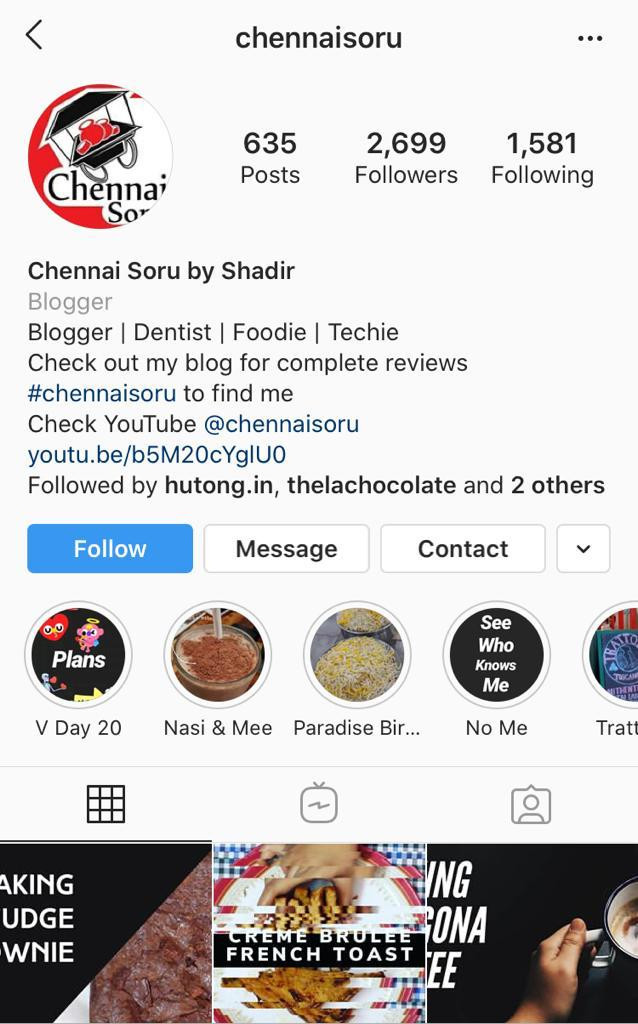Message Chennai Soru by Shadir

coord(286,549)
